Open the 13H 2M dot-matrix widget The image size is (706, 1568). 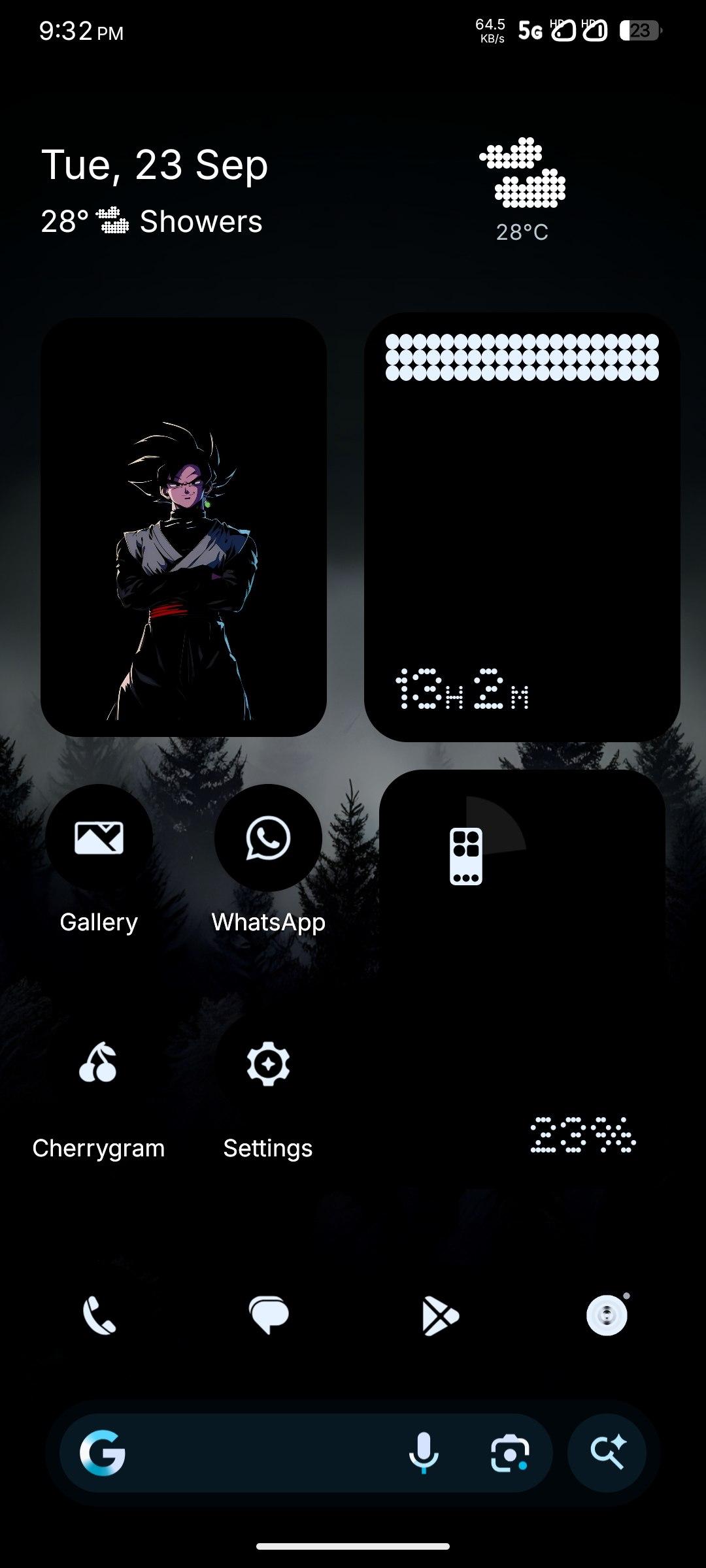pyautogui.click(x=522, y=527)
